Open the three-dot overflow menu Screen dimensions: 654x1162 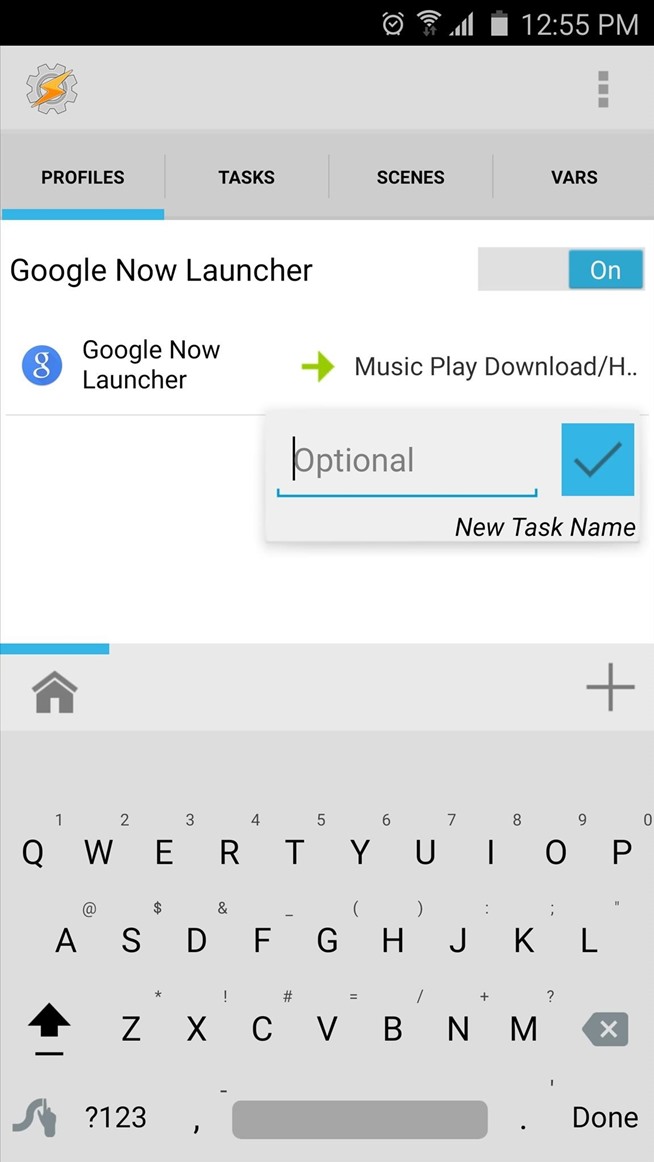coord(603,89)
